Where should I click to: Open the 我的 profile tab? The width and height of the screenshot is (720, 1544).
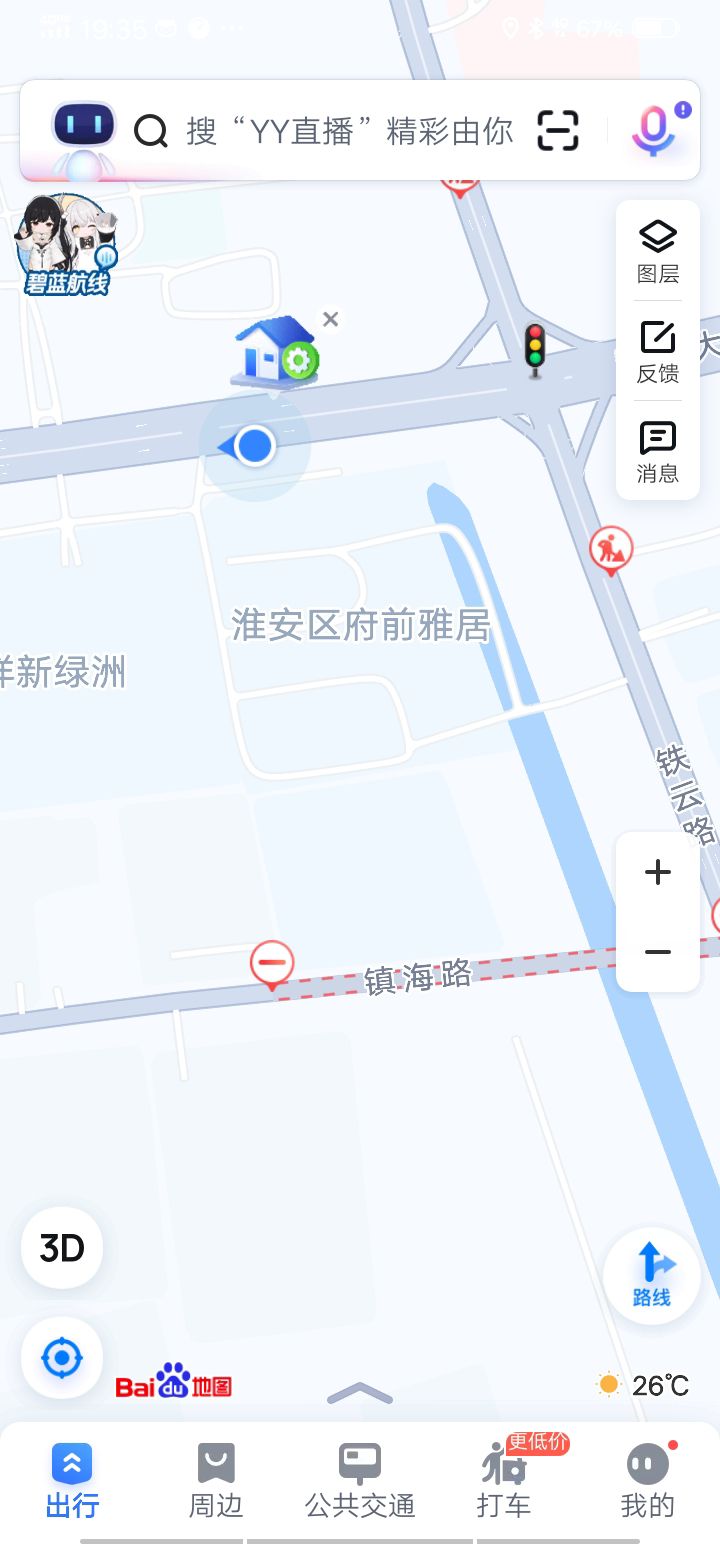(x=648, y=1482)
